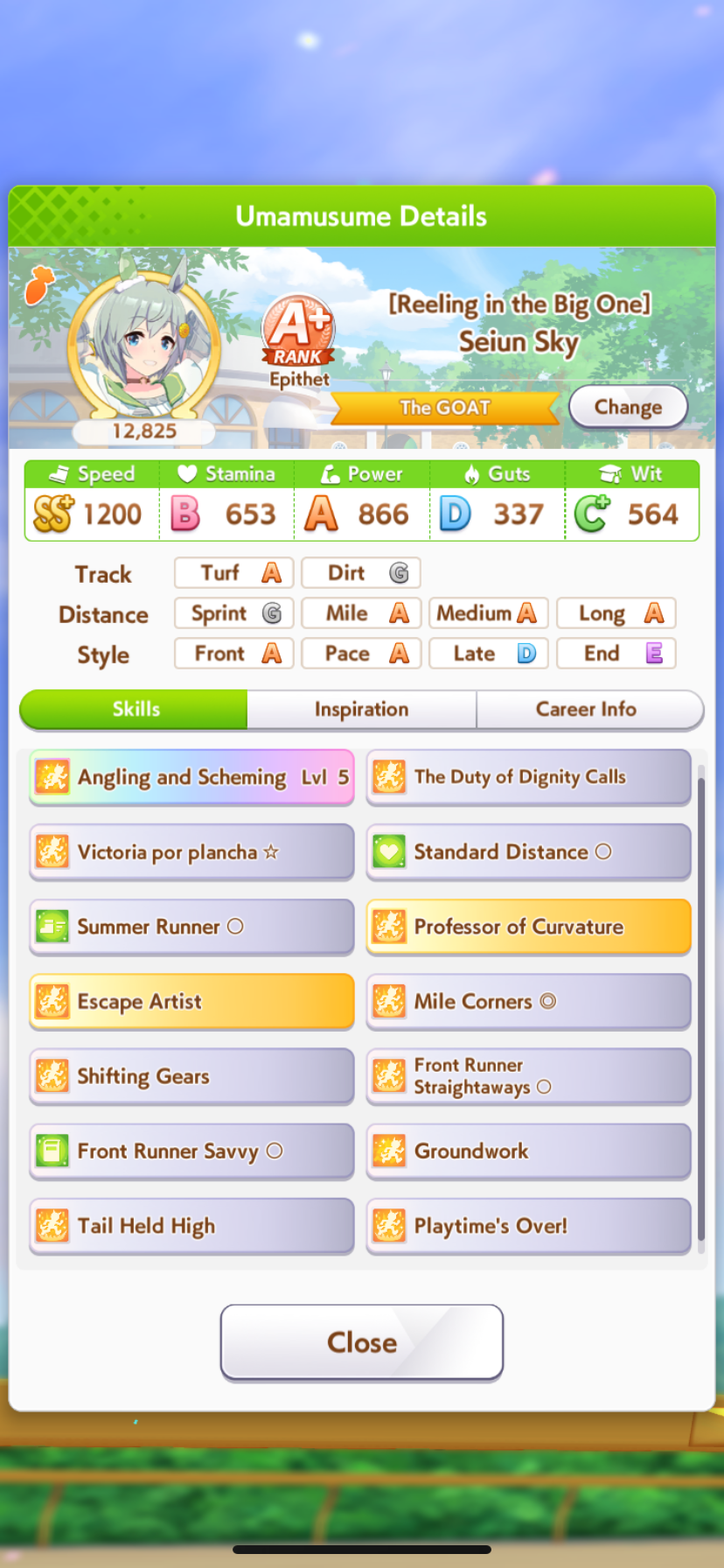
Task: Tap the Change epithet button
Action: pos(628,407)
